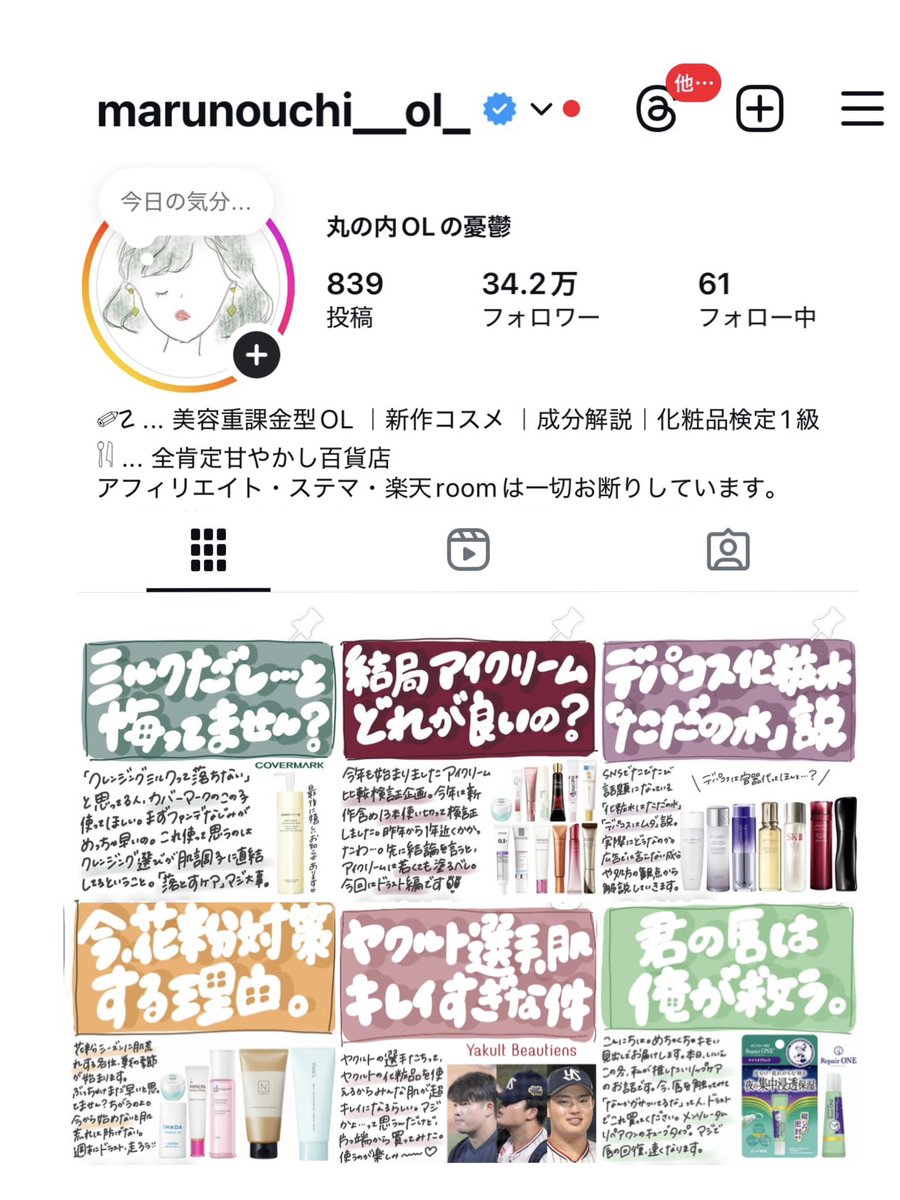Open the デパコス化粧水 post
900x1200 pixels.
pyautogui.click(x=730, y=768)
